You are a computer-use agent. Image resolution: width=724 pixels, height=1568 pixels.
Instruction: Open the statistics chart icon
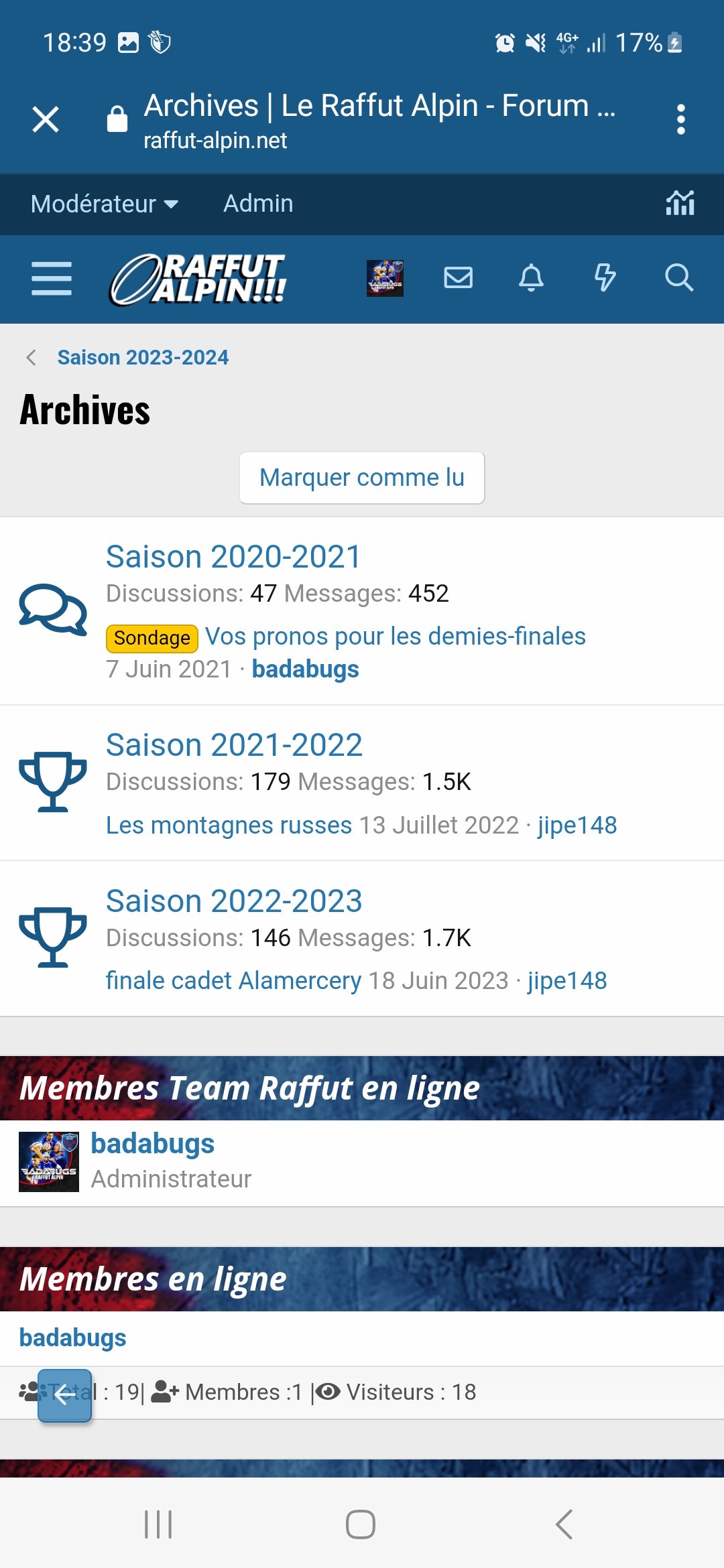(x=680, y=204)
